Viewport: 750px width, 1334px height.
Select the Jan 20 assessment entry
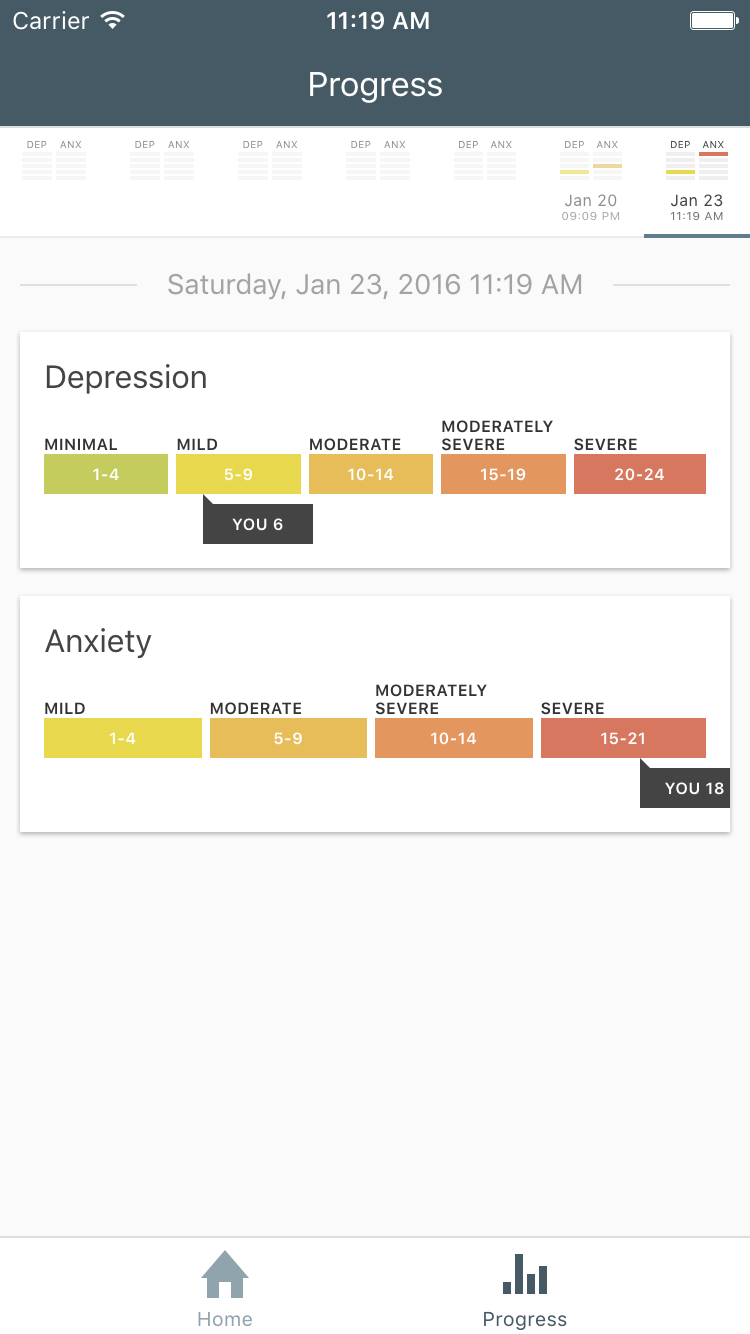pos(590,182)
